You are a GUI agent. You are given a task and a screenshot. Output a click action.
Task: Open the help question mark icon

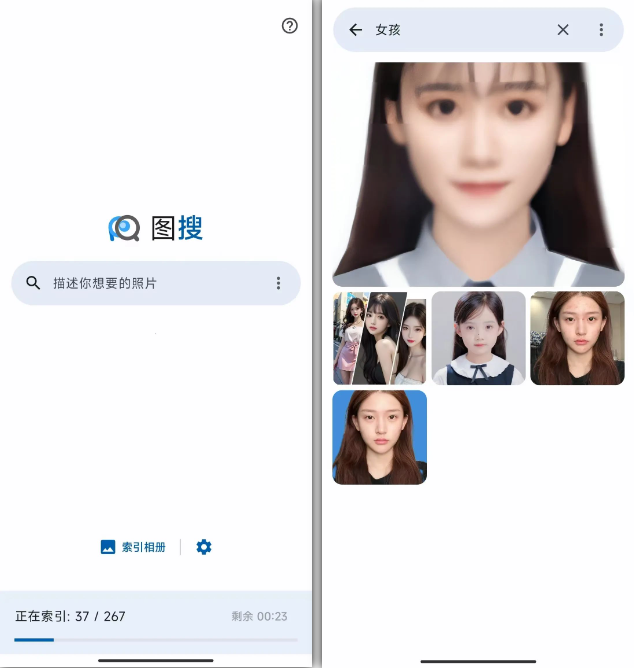coord(290,26)
